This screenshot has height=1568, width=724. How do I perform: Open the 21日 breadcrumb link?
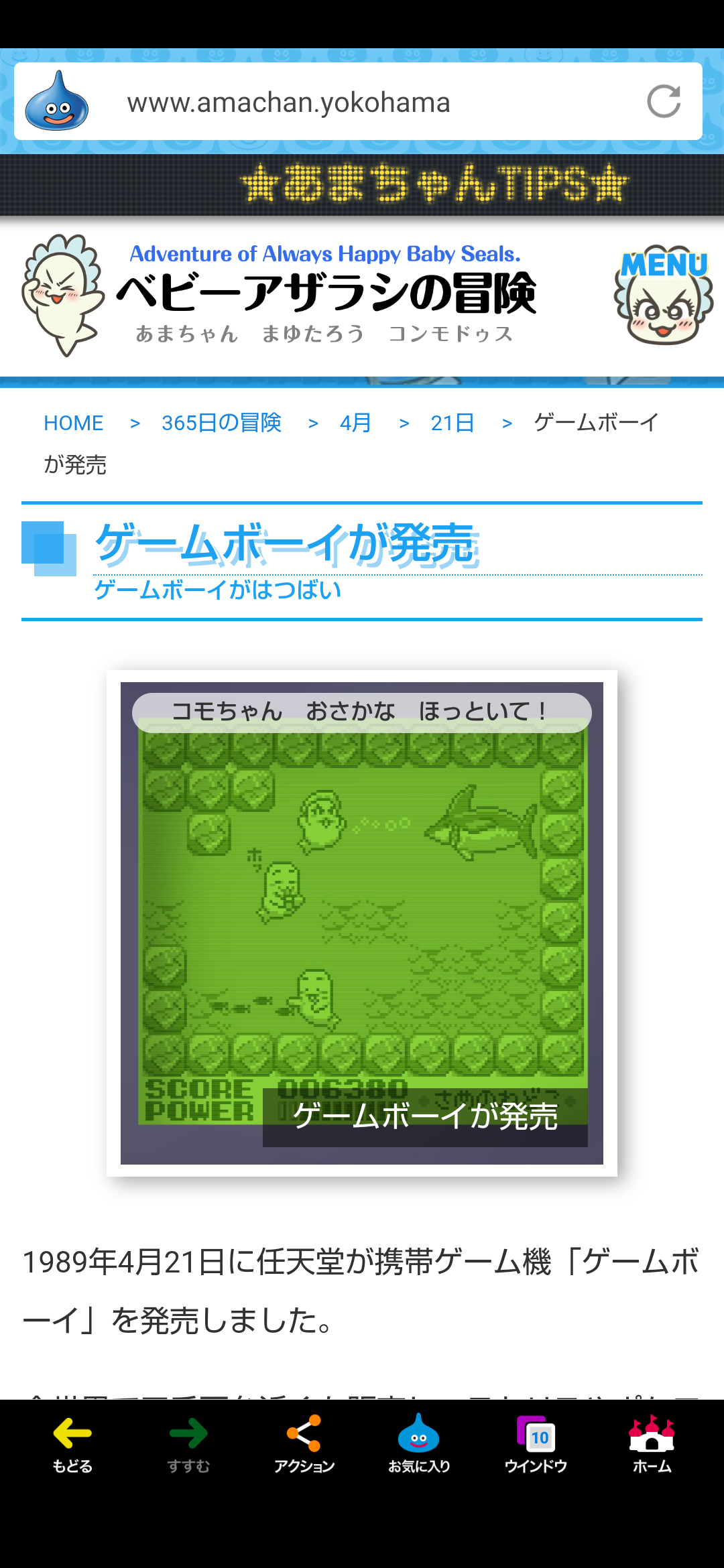(452, 423)
